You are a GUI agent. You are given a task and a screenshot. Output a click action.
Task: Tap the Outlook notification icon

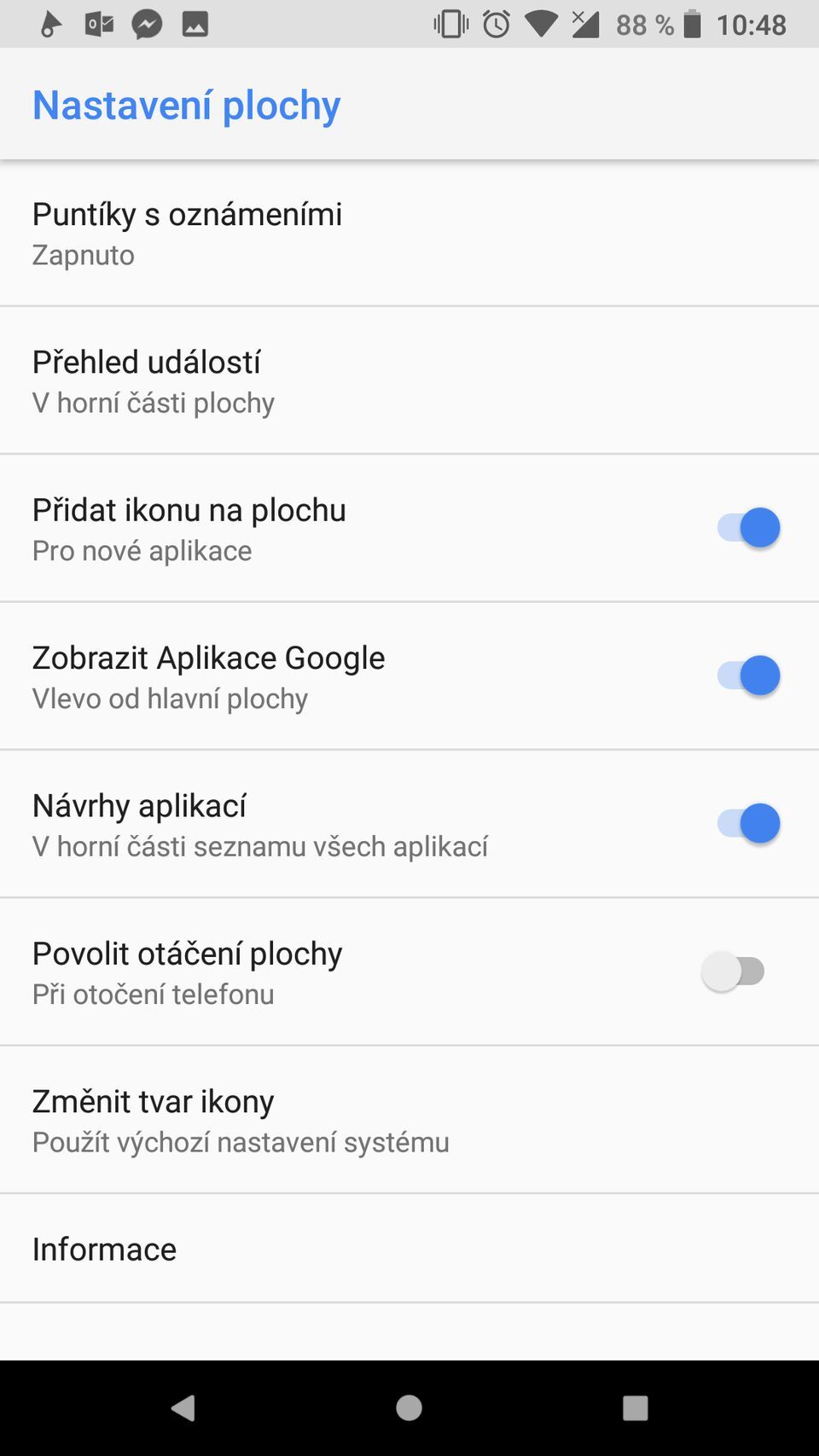coord(97,24)
